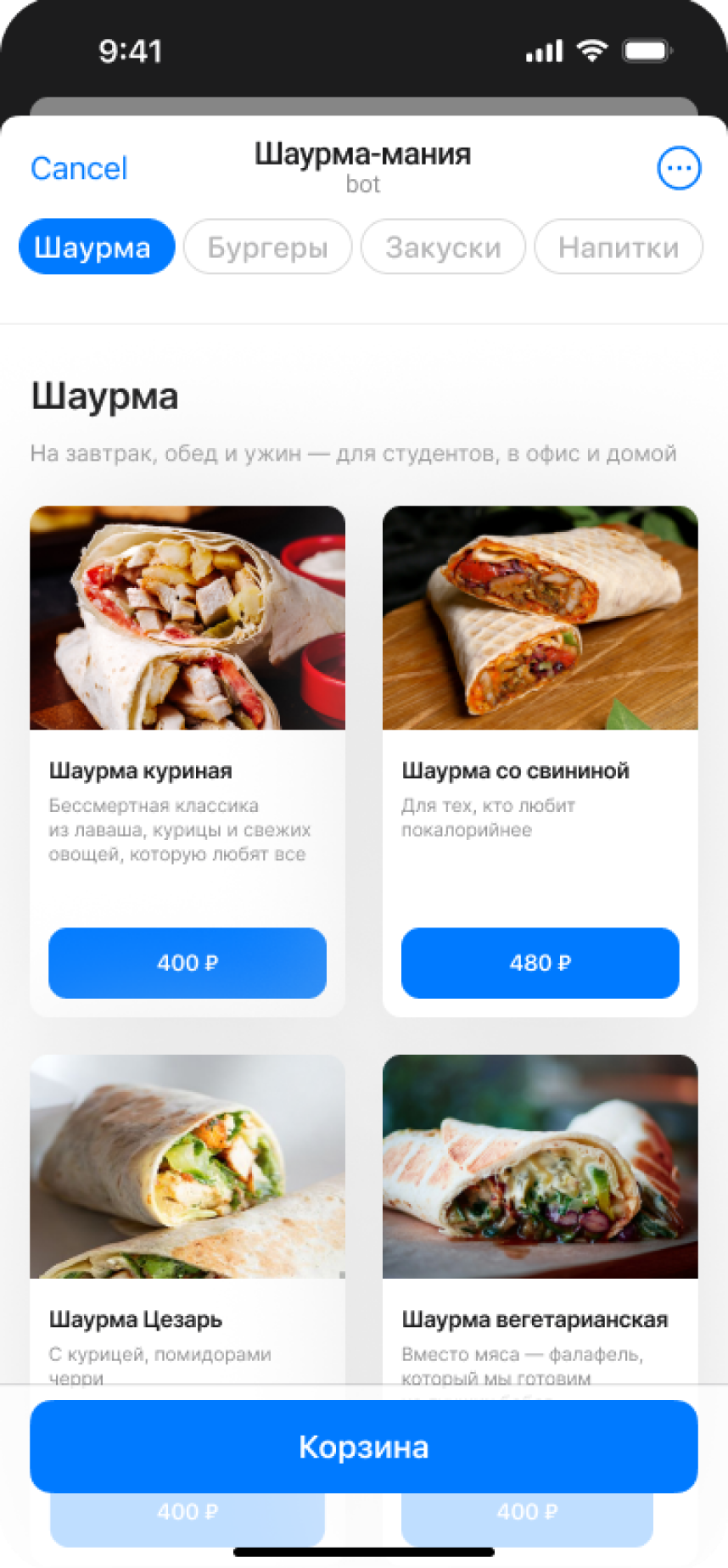Switch back to the Шаурма category
Viewport: 728px width, 1568px height.
(x=96, y=246)
